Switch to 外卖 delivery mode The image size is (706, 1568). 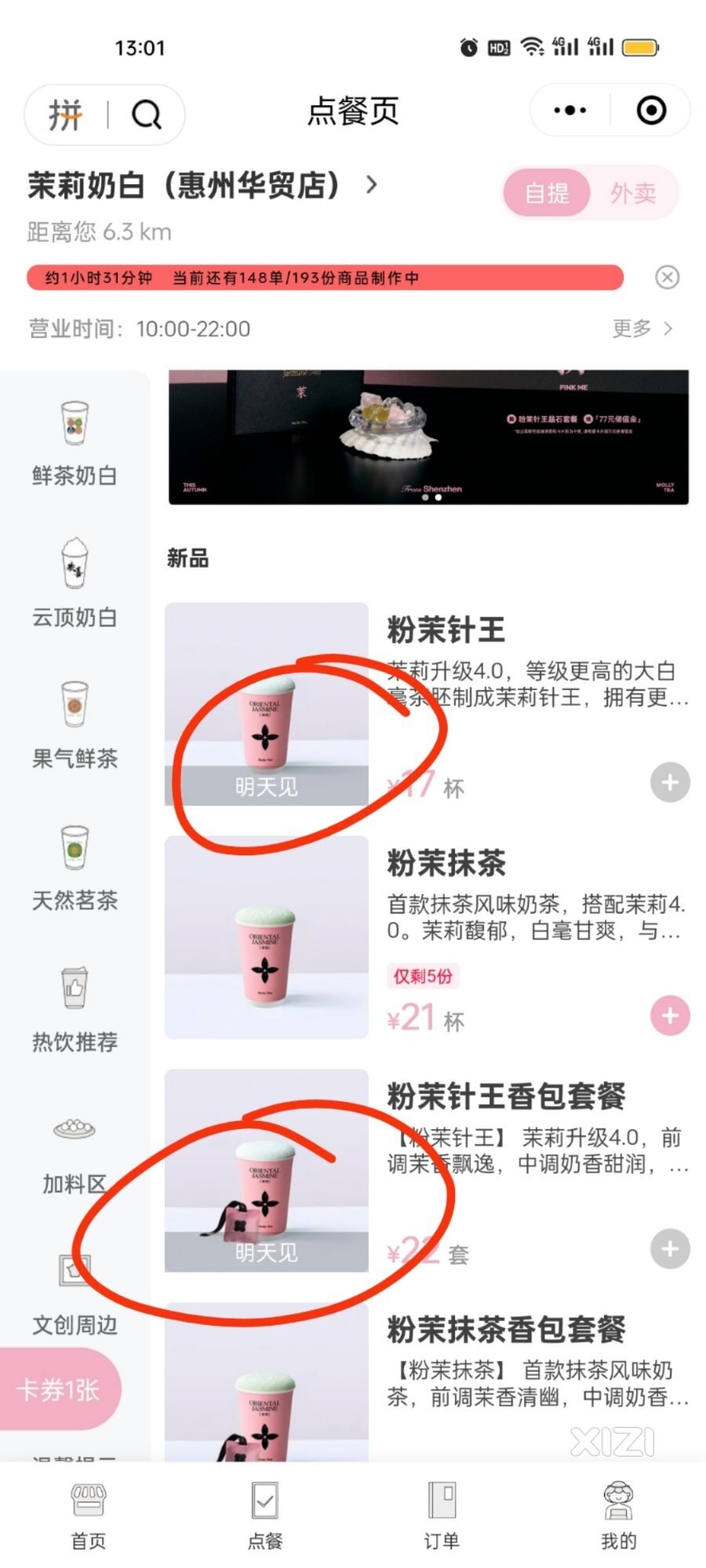tap(632, 193)
